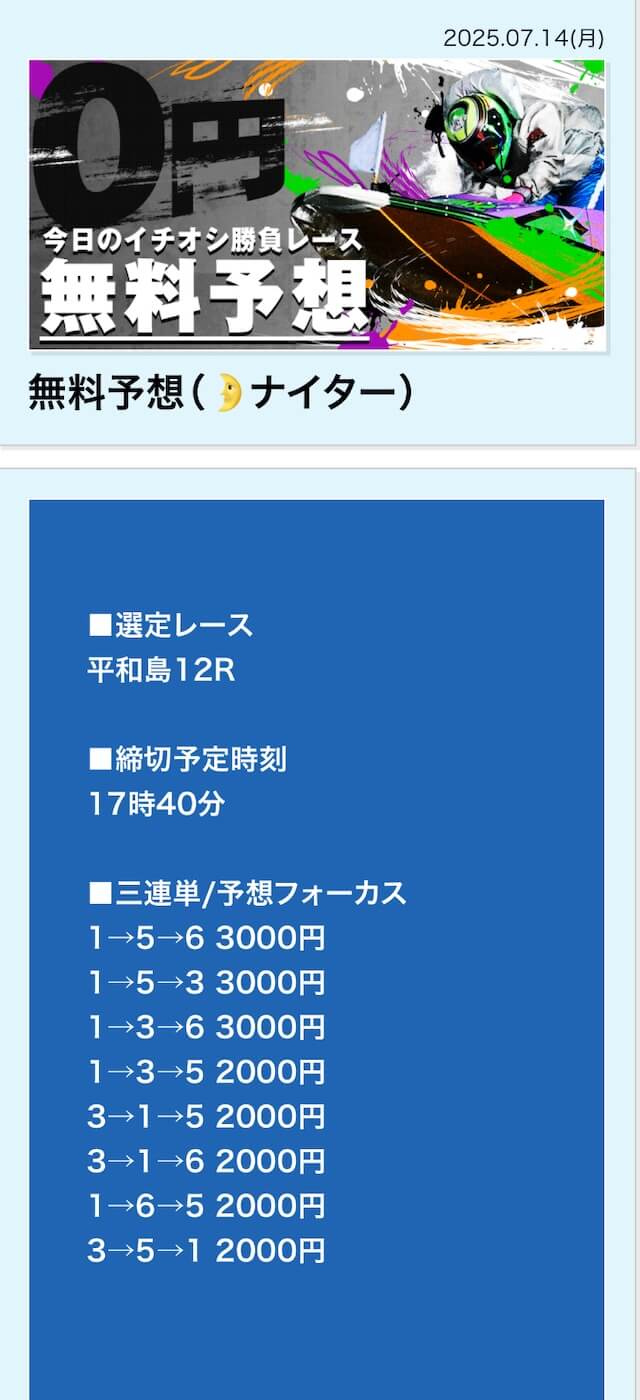Open the 無料予想 banner image
The height and width of the screenshot is (1400, 640).
(316, 205)
